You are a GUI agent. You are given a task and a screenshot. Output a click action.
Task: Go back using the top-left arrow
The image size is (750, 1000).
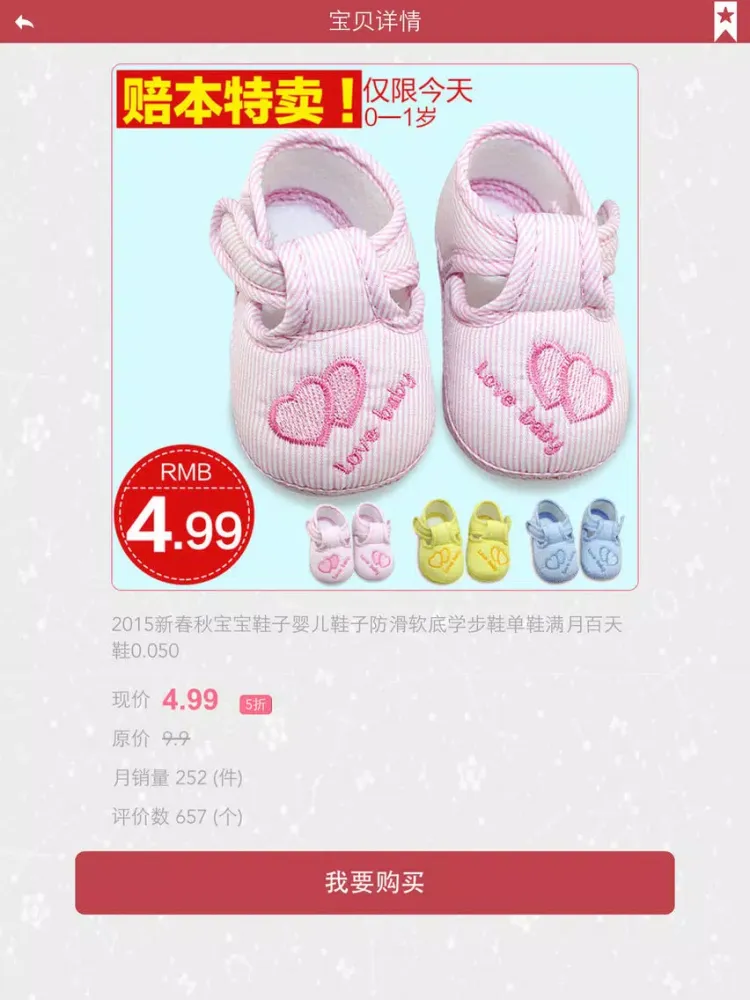(24, 22)
